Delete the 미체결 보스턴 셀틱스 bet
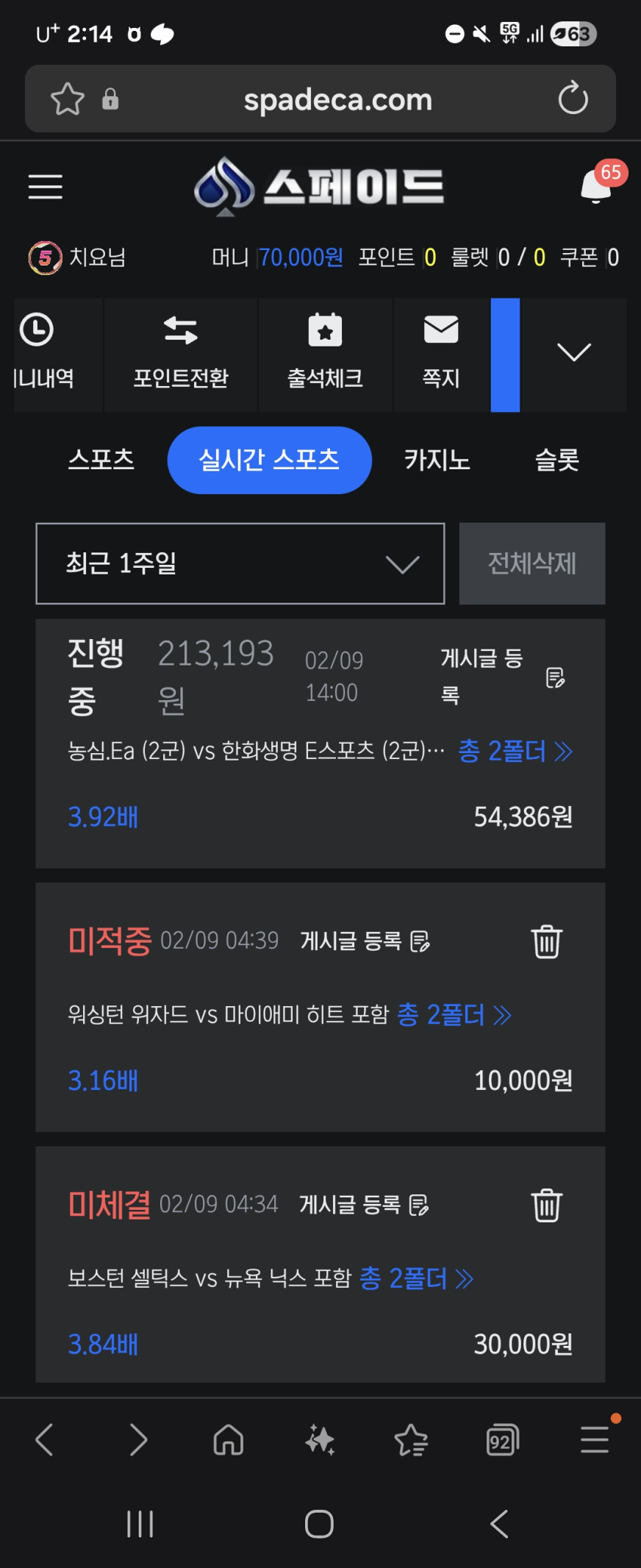This screenshot has height=1568, width=641. click(546, 1205)
